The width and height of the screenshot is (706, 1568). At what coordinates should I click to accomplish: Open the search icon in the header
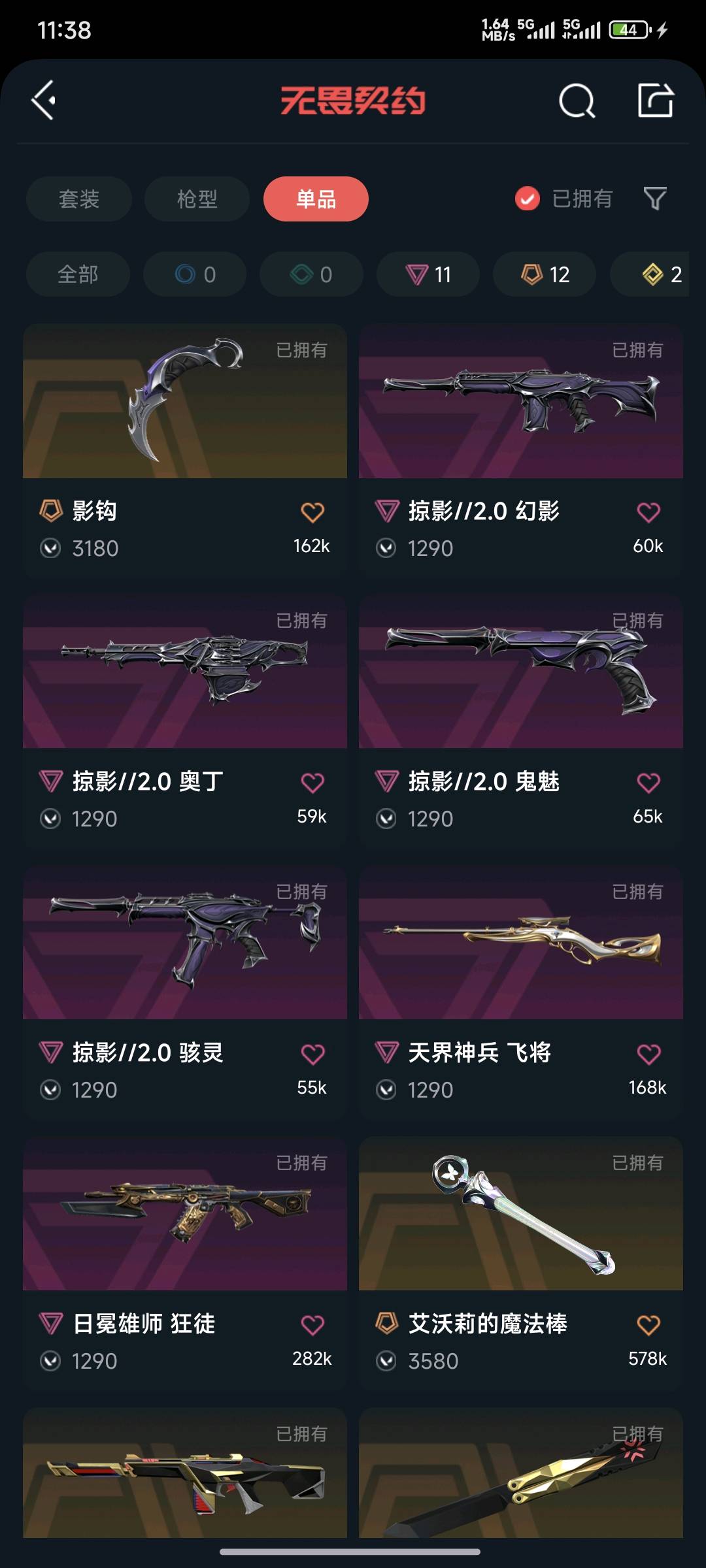[x=577, y=101]
